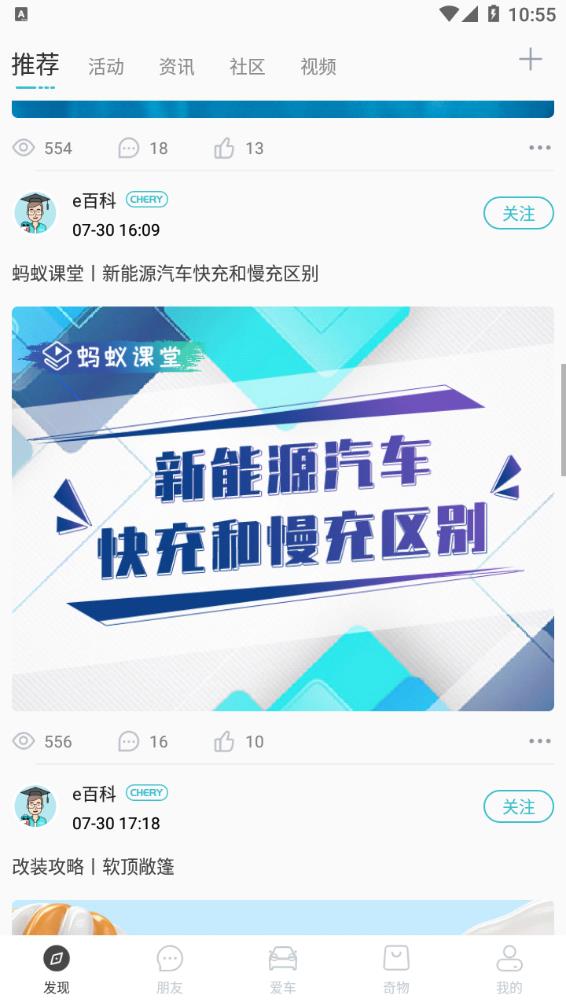Select the 视频 tab
Image resolution: width=566 pixels, height=1006 pixels.
click(318, 67)
